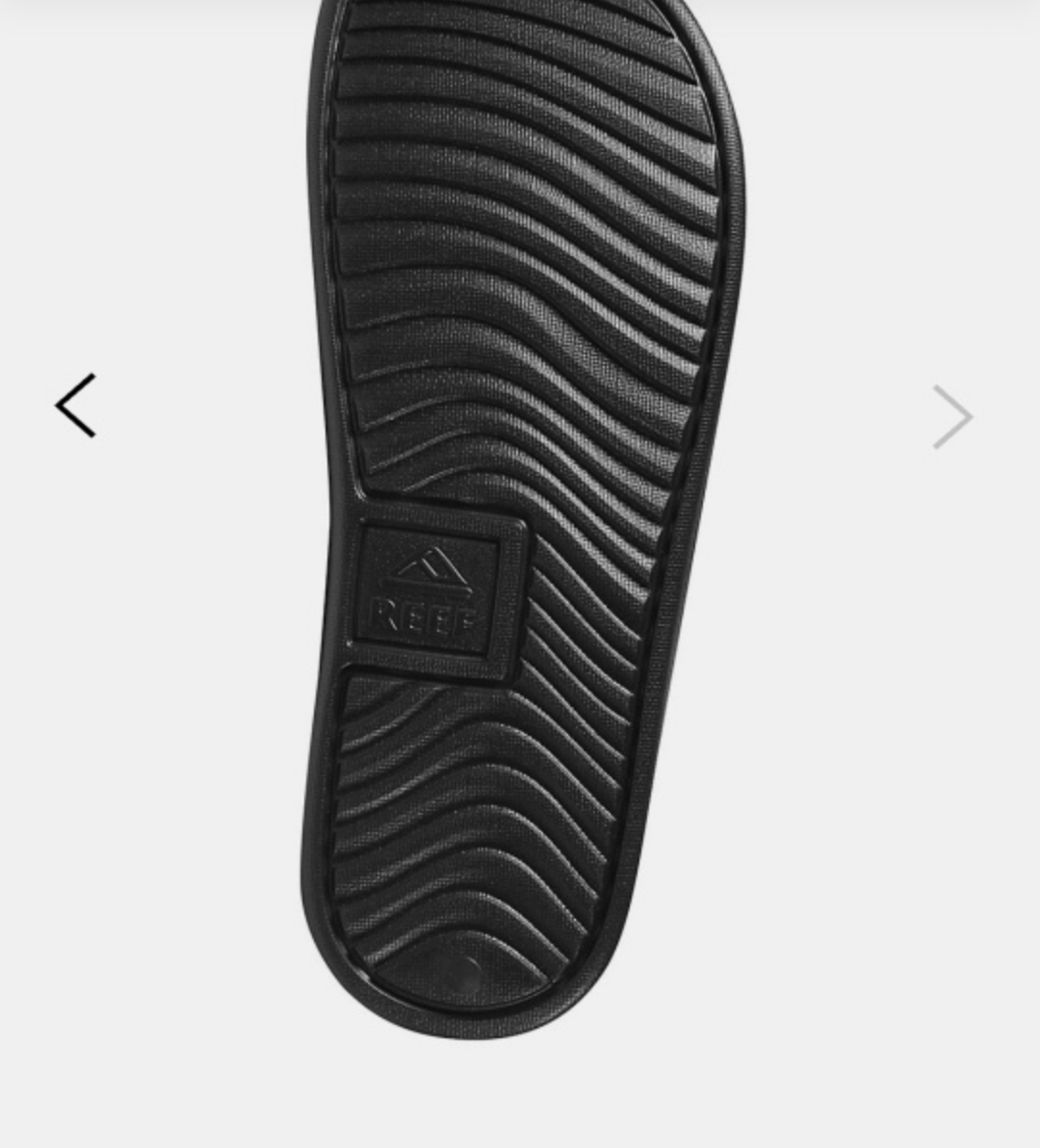Viewport: 1040px width, 1148px height.
Task: Tap the greyed-out next image arrow
Action: pyautogui.click(x=952, y=417)
